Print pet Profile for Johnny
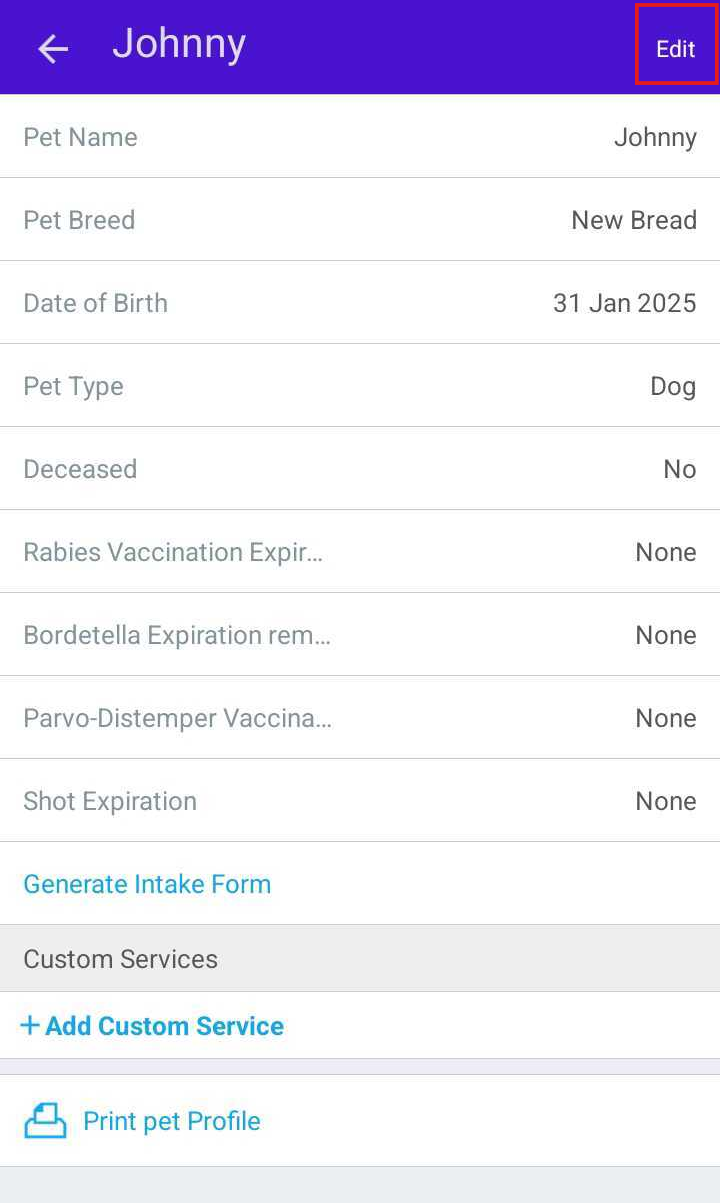The image size is (720, 1203). [x=171, y=1121]
